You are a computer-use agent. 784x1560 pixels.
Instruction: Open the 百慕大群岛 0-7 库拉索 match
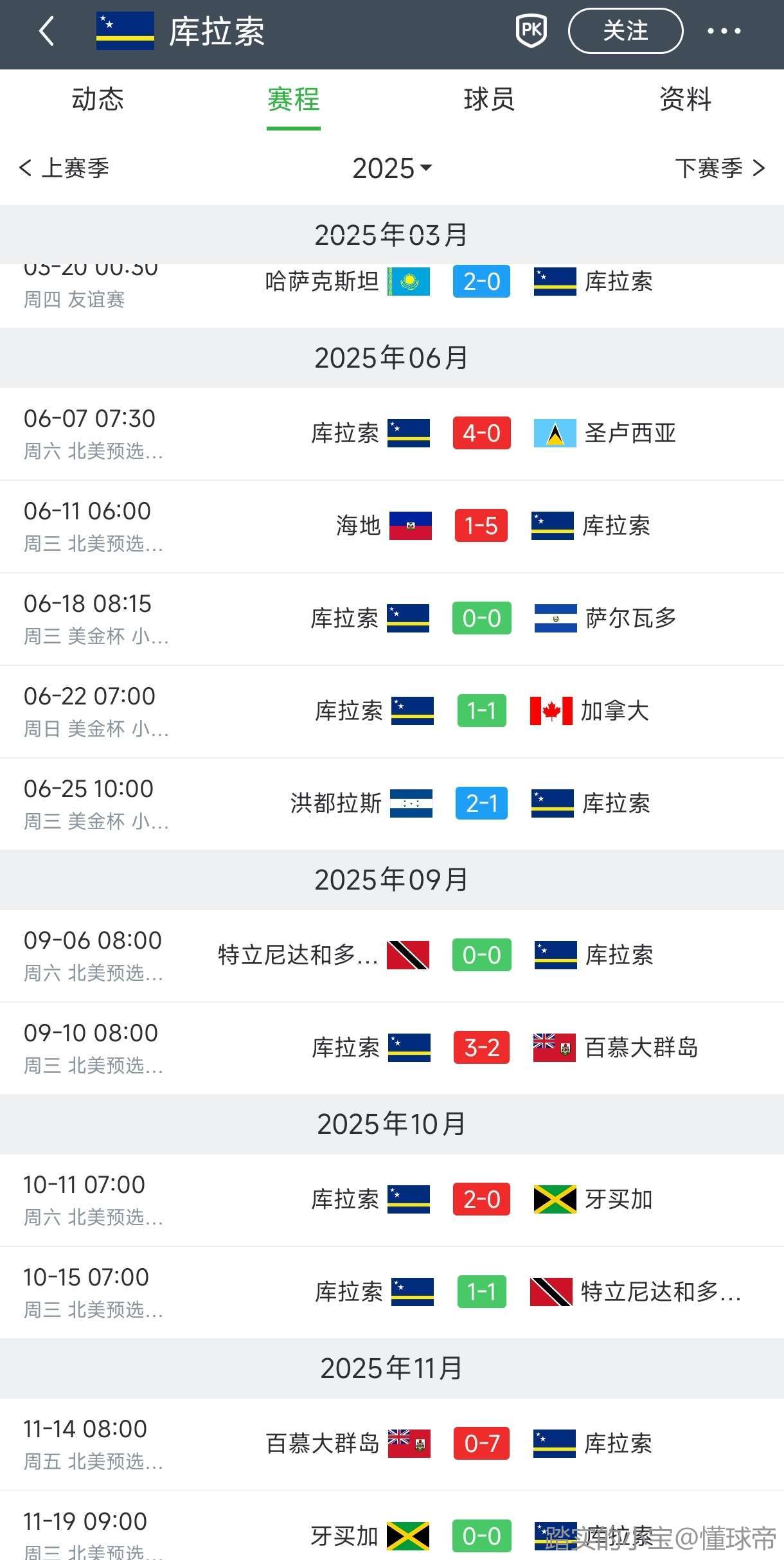click(481, 1444)
